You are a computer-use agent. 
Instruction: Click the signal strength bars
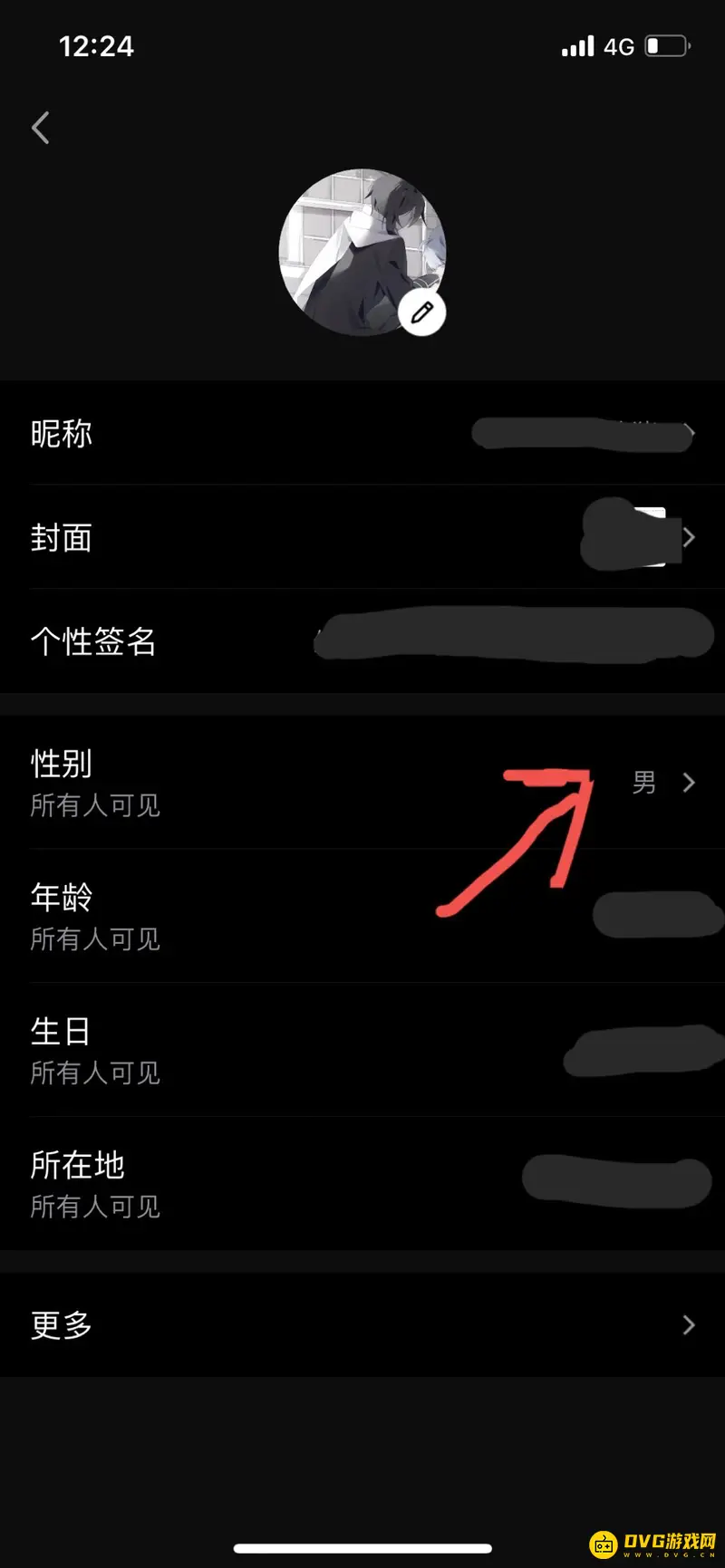pos(577,45)
